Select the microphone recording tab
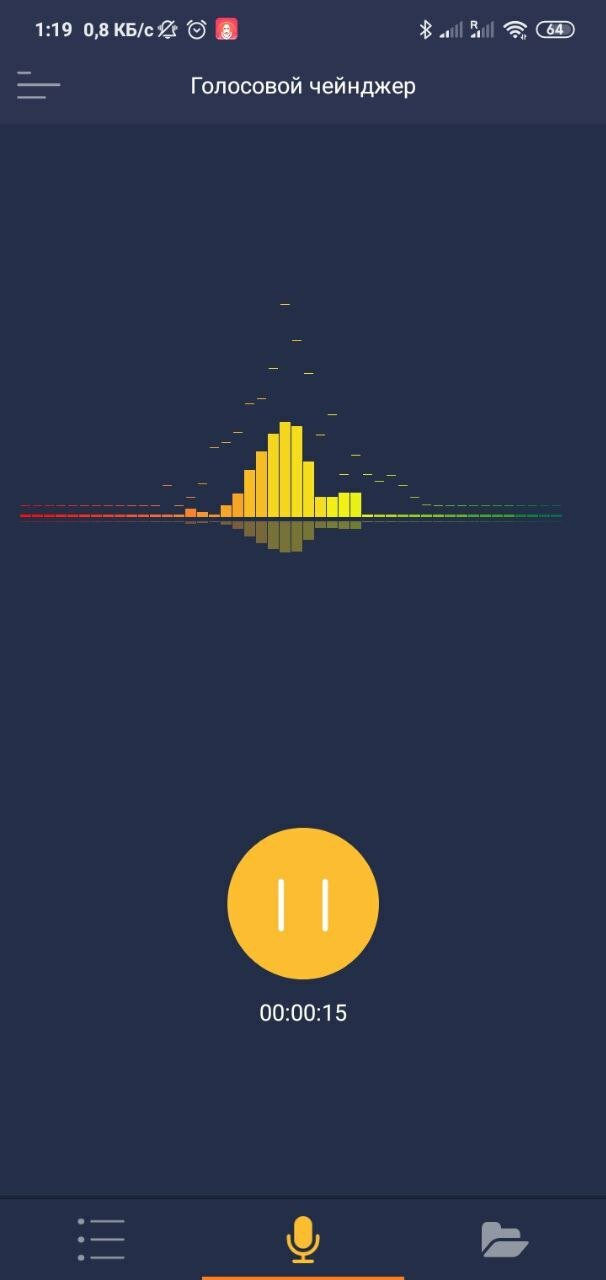606x1280 pixels. pyautogui.click(x=303, y=1239)
